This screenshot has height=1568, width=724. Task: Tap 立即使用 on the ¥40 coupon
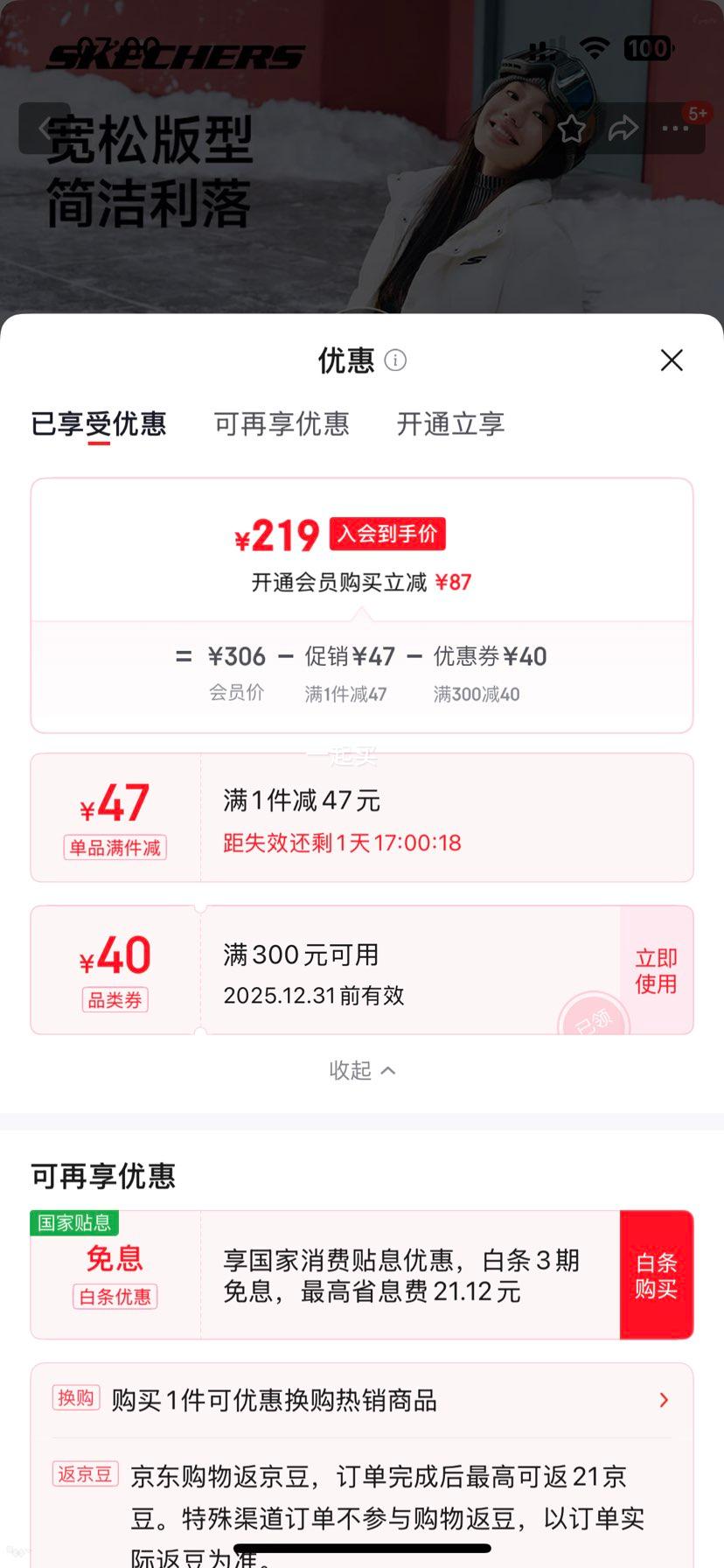[656, 969]
